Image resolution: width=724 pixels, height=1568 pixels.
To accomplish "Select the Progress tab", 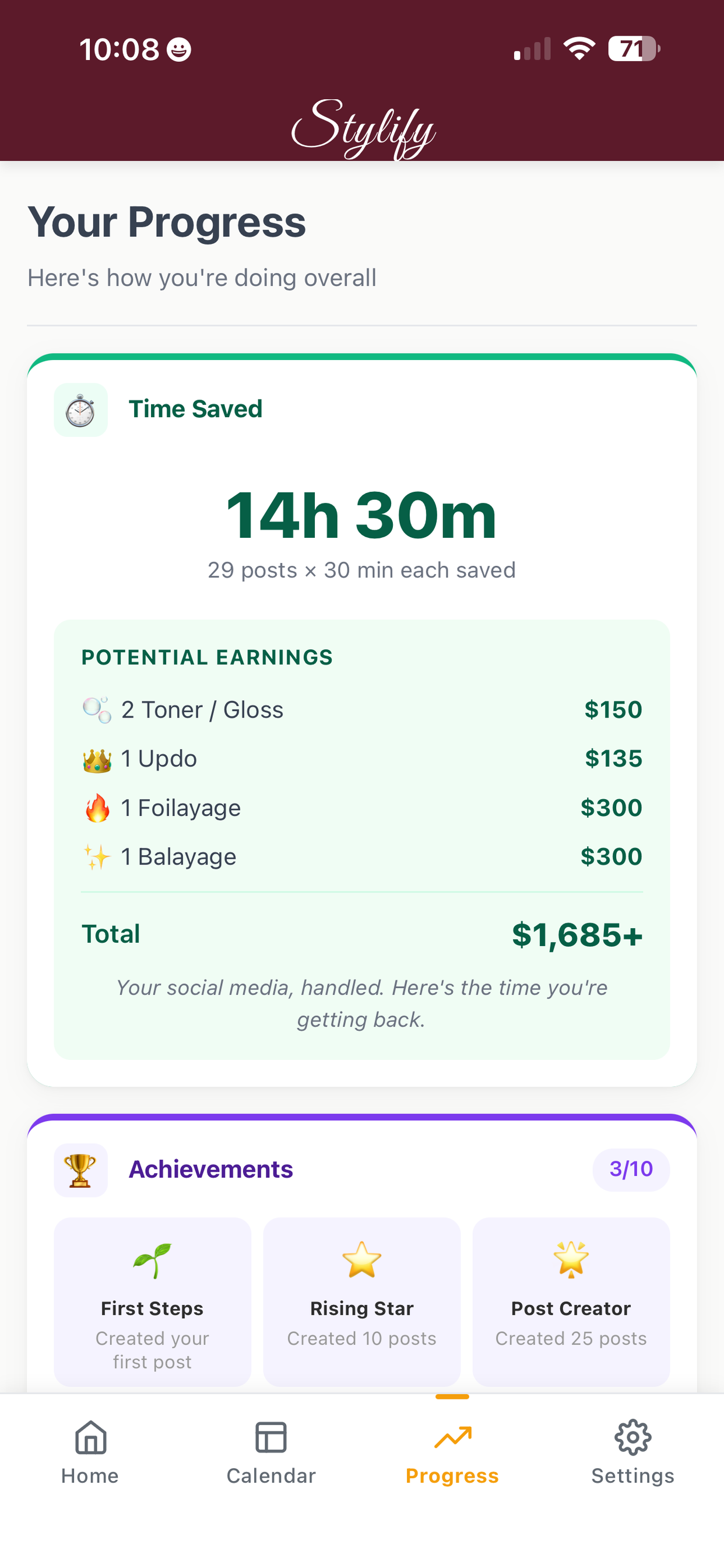I will coord(452,1453).
